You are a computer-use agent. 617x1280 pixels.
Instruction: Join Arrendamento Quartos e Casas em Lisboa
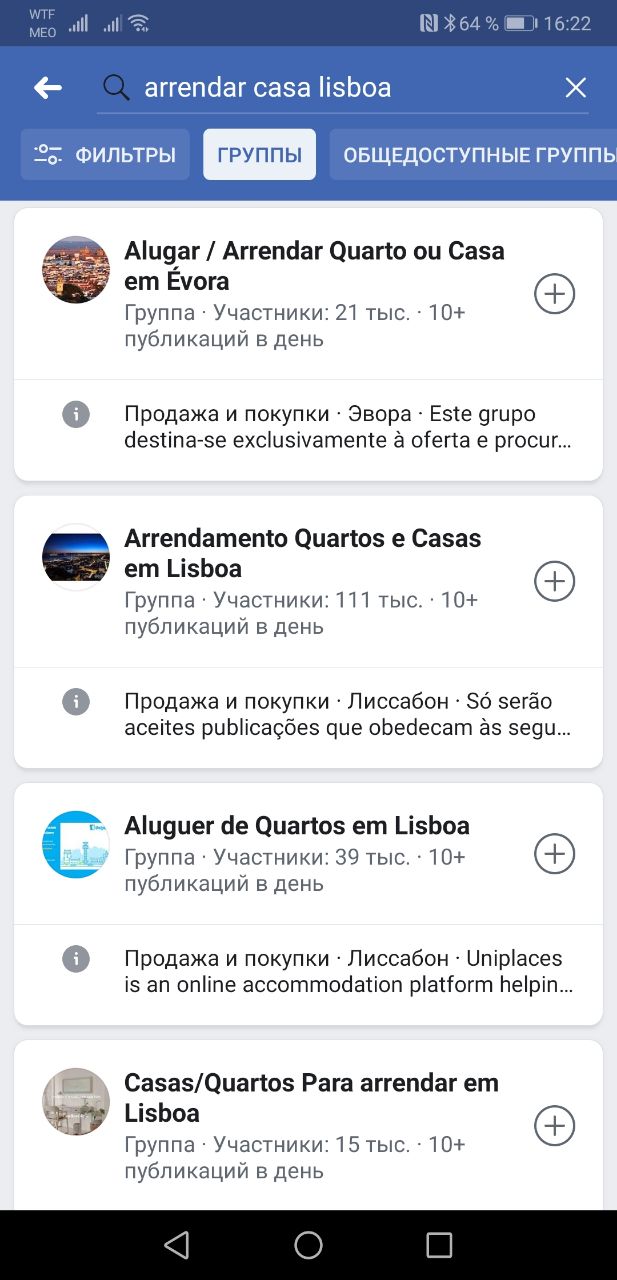click(554, 581)
